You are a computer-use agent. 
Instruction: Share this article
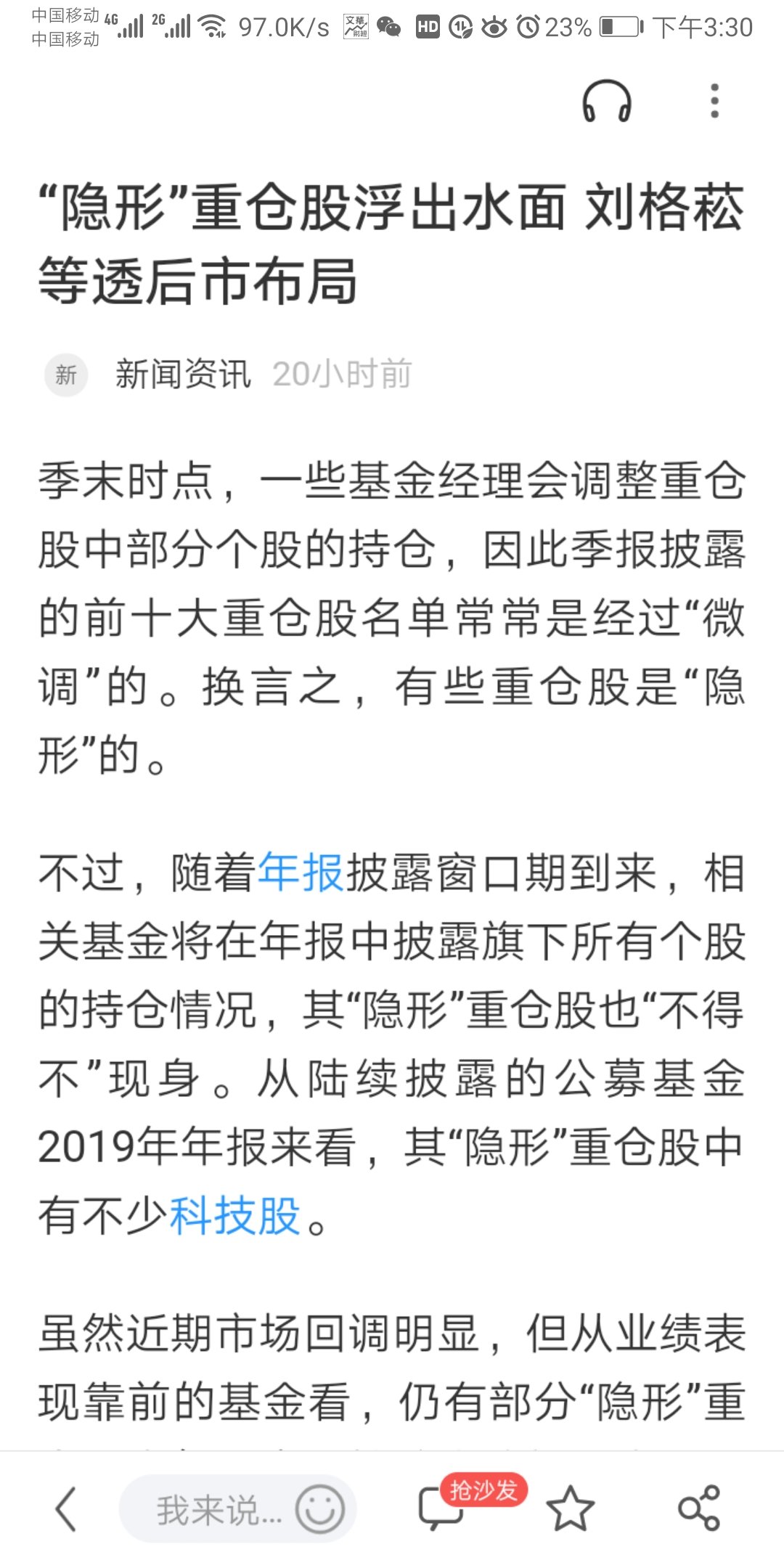coord(698,1510)
